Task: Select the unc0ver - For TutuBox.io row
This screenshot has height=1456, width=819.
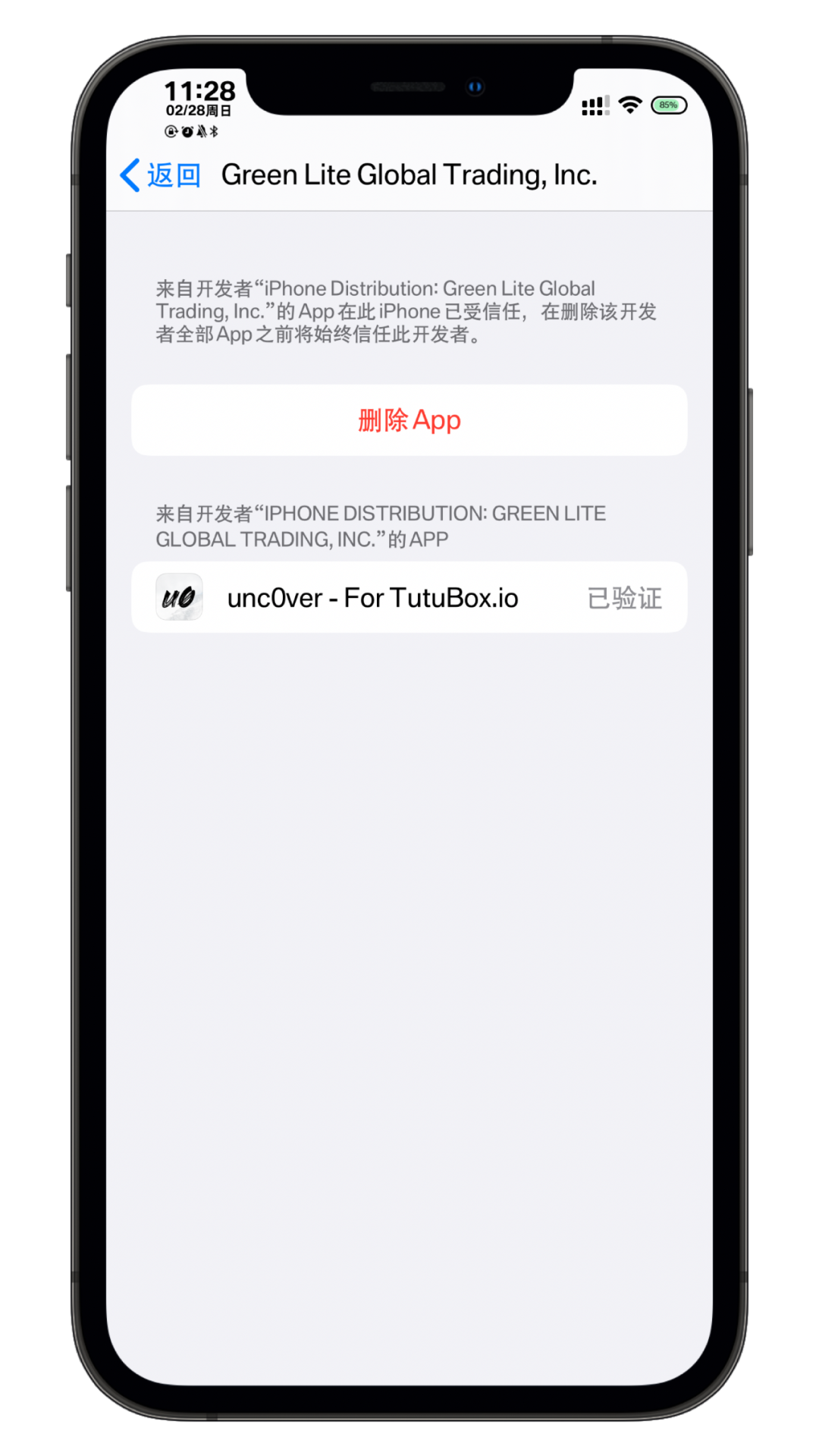Action: tap(409, 598)
